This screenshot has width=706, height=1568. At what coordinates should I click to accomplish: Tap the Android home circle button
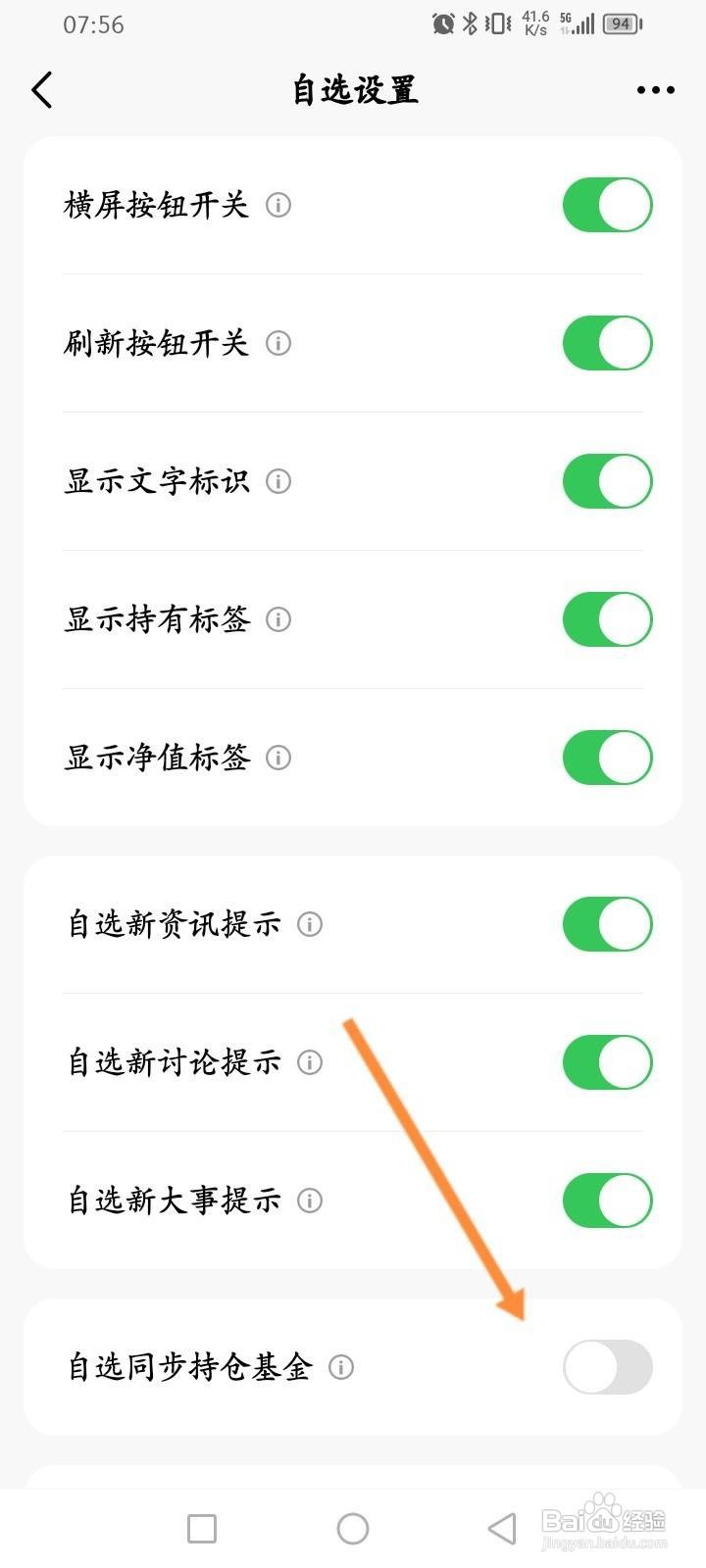(x=352, y=1526)
